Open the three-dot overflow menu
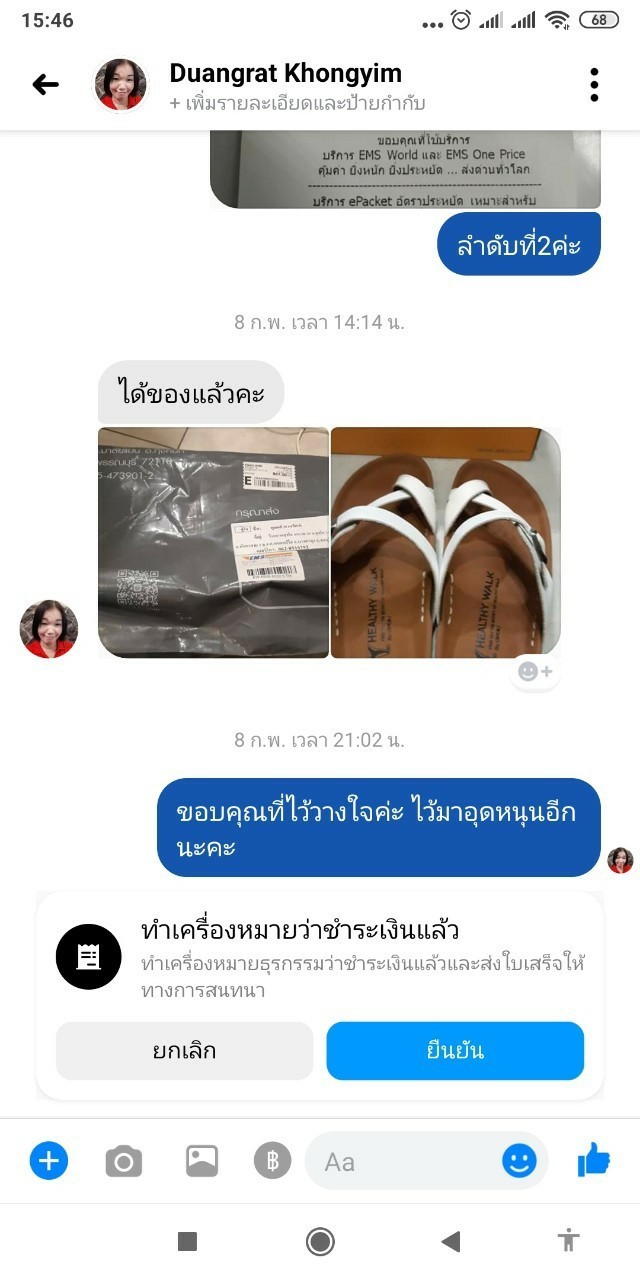Image resolution: width=640 pixels, height=1280 pixels. (x=594, y=85)
